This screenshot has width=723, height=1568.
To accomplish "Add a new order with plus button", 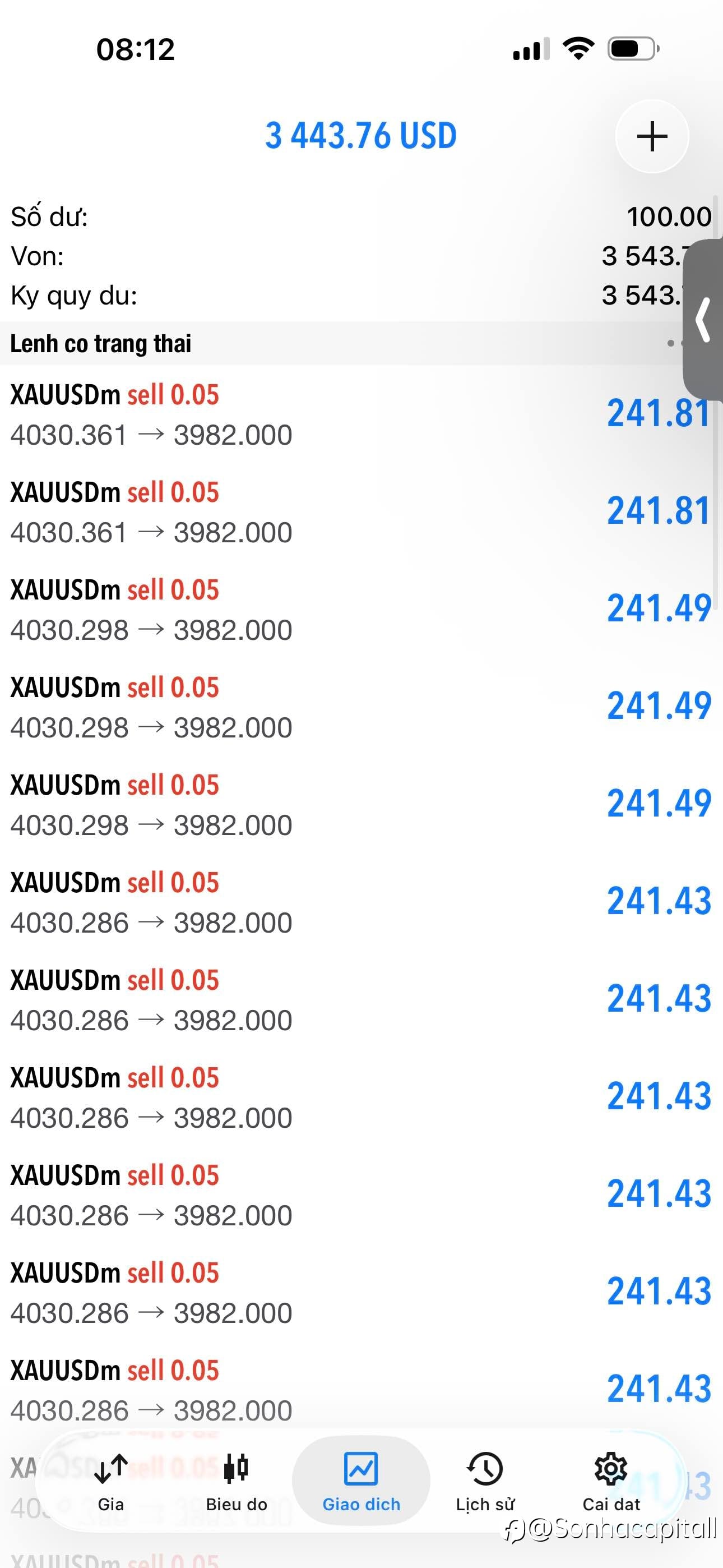I will point(652,136).
